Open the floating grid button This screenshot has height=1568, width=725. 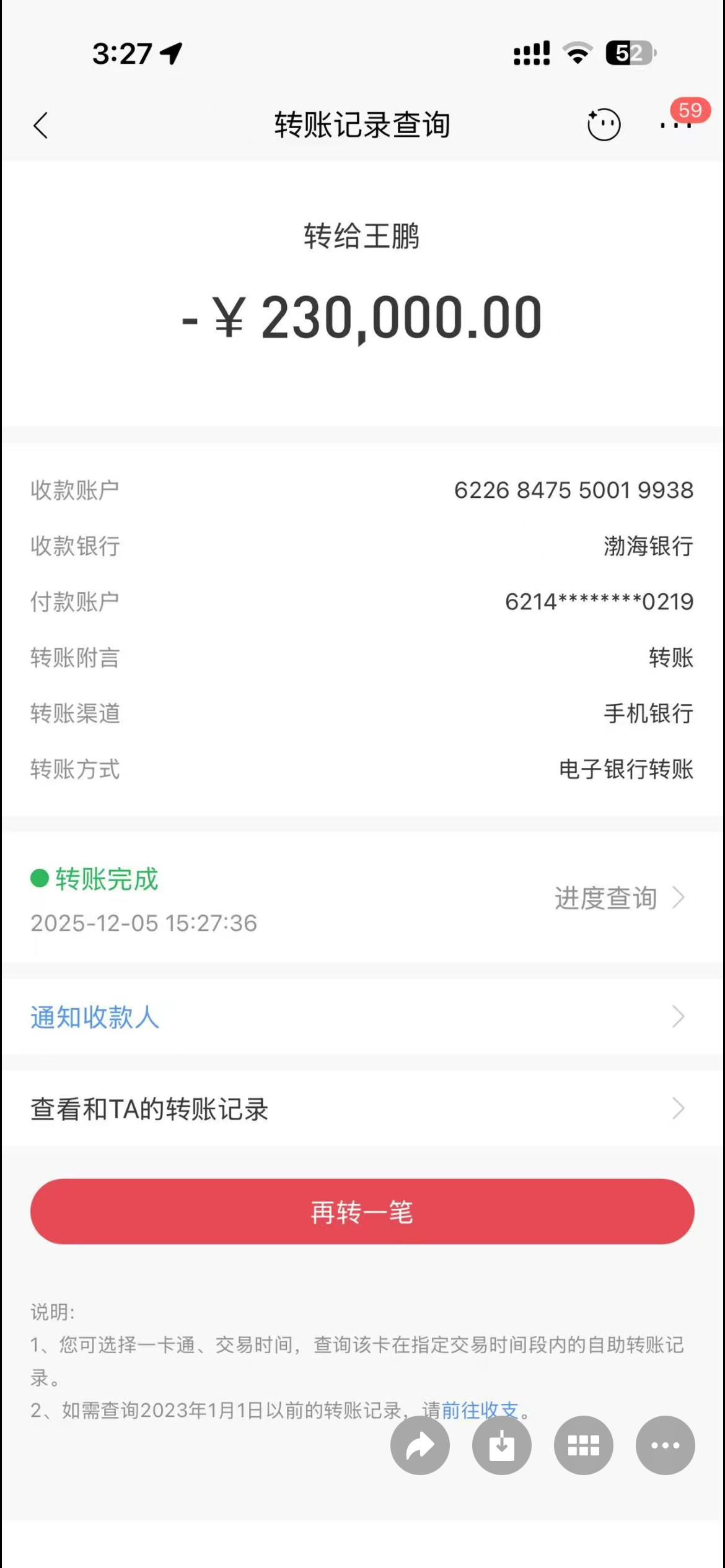(x=584, y=1446)
